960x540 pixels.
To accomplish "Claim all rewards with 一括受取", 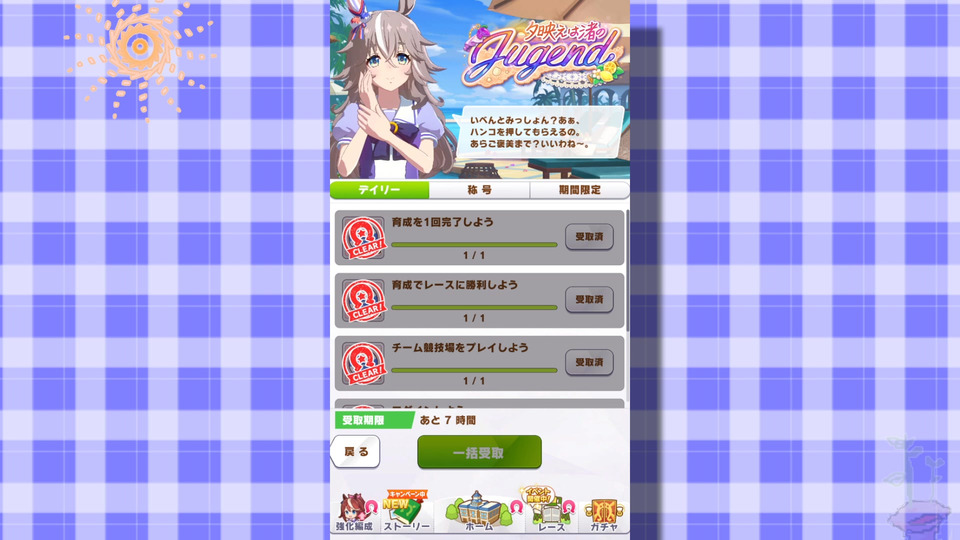I will coord(479,453).
